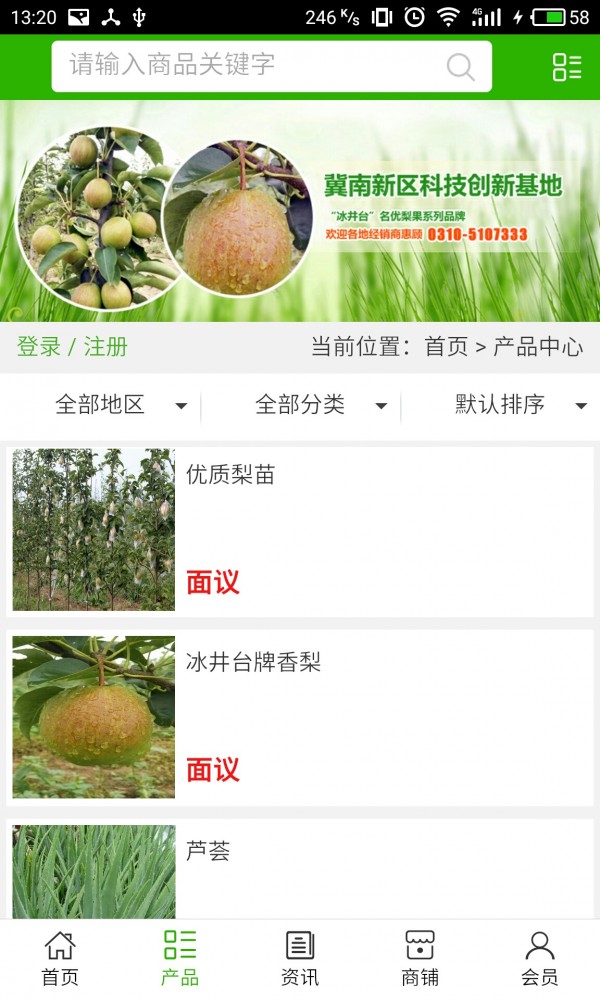This screenshot has width=600, height=1000.
Task: Expand the 全部分类 category dropdown
Action: tap(320, 405)
